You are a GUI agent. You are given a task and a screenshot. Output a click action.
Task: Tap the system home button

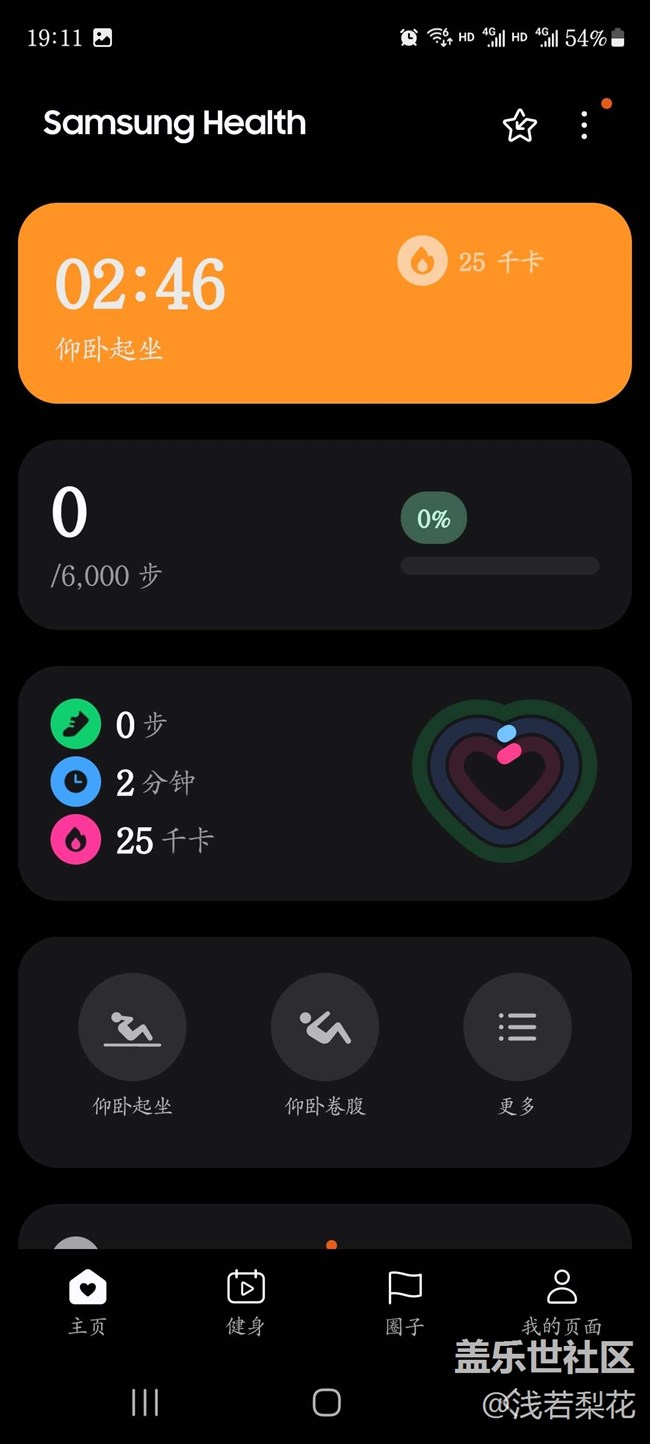[x=326, y=1402]
